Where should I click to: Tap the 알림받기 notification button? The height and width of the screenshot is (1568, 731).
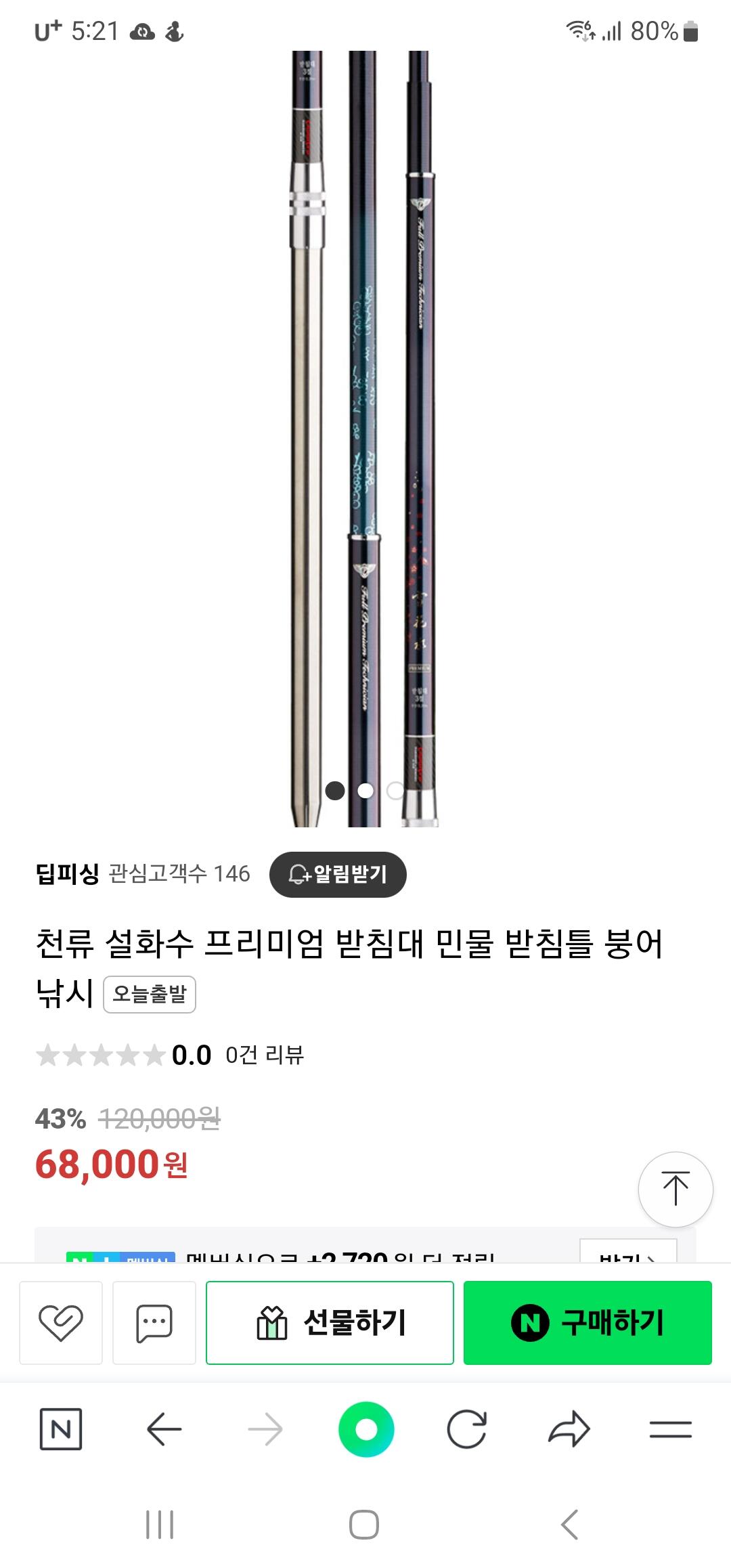click(x=338, y=874)
